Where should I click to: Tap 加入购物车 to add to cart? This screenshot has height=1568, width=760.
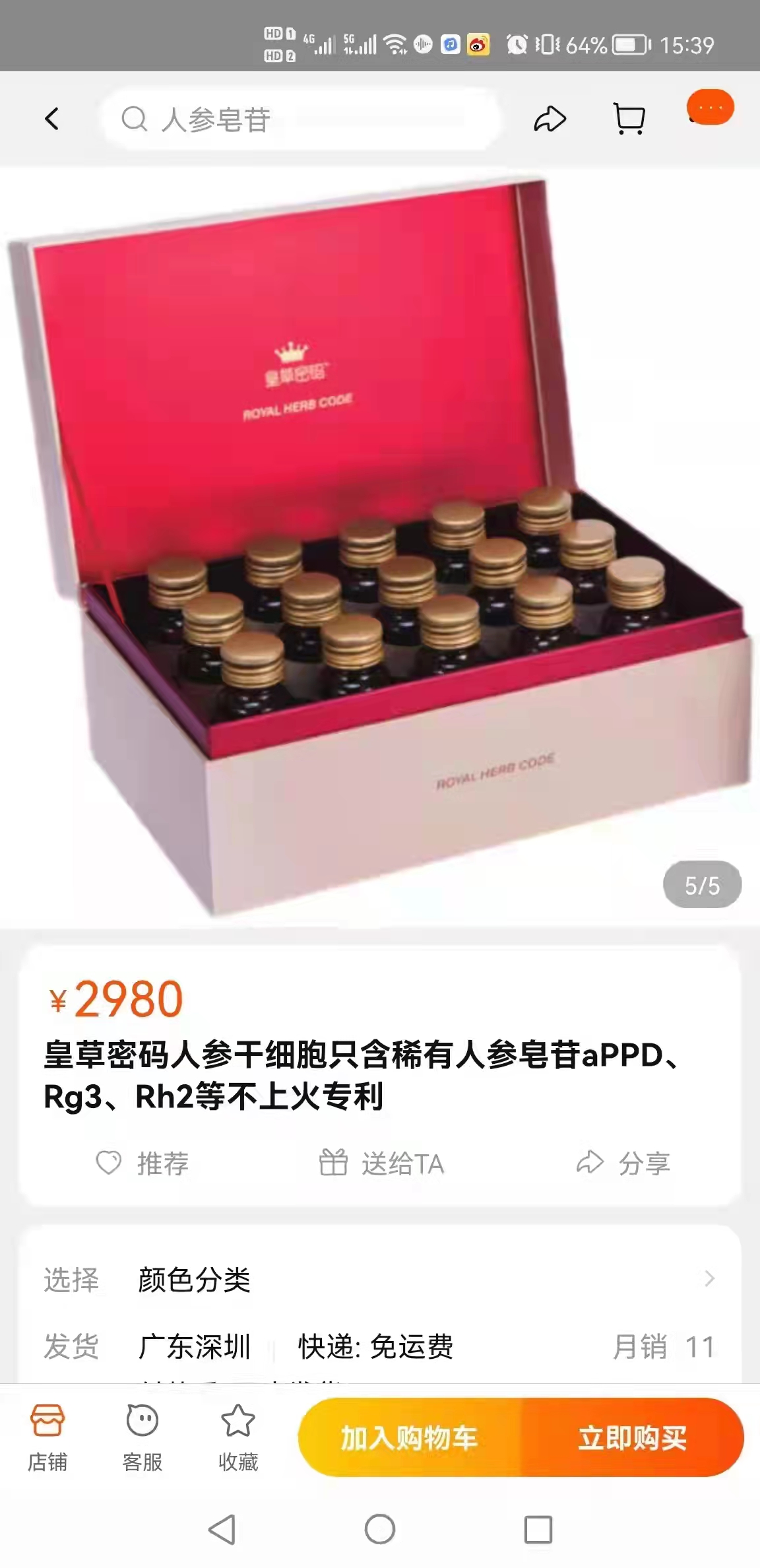point(409,1438)
